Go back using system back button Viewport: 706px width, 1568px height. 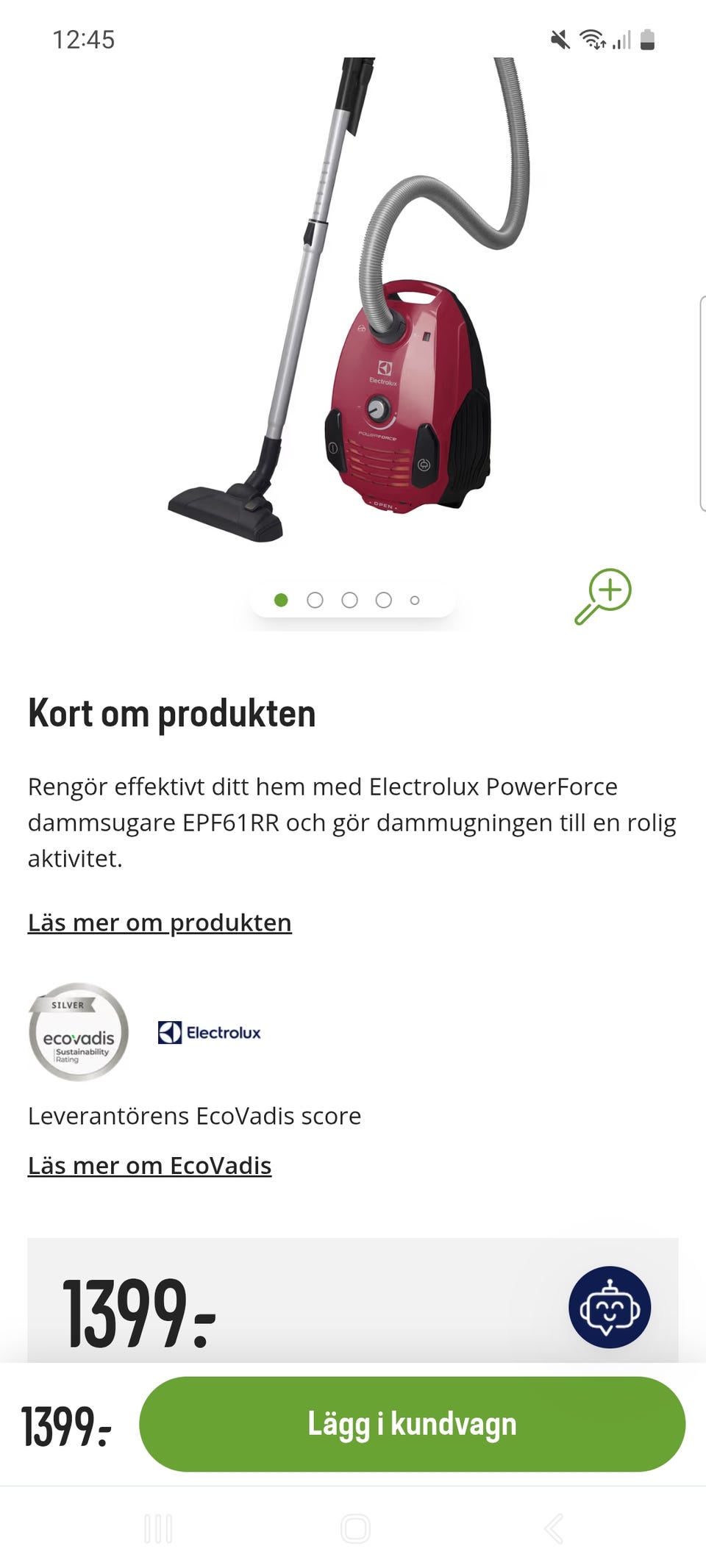coord(554,1529)
